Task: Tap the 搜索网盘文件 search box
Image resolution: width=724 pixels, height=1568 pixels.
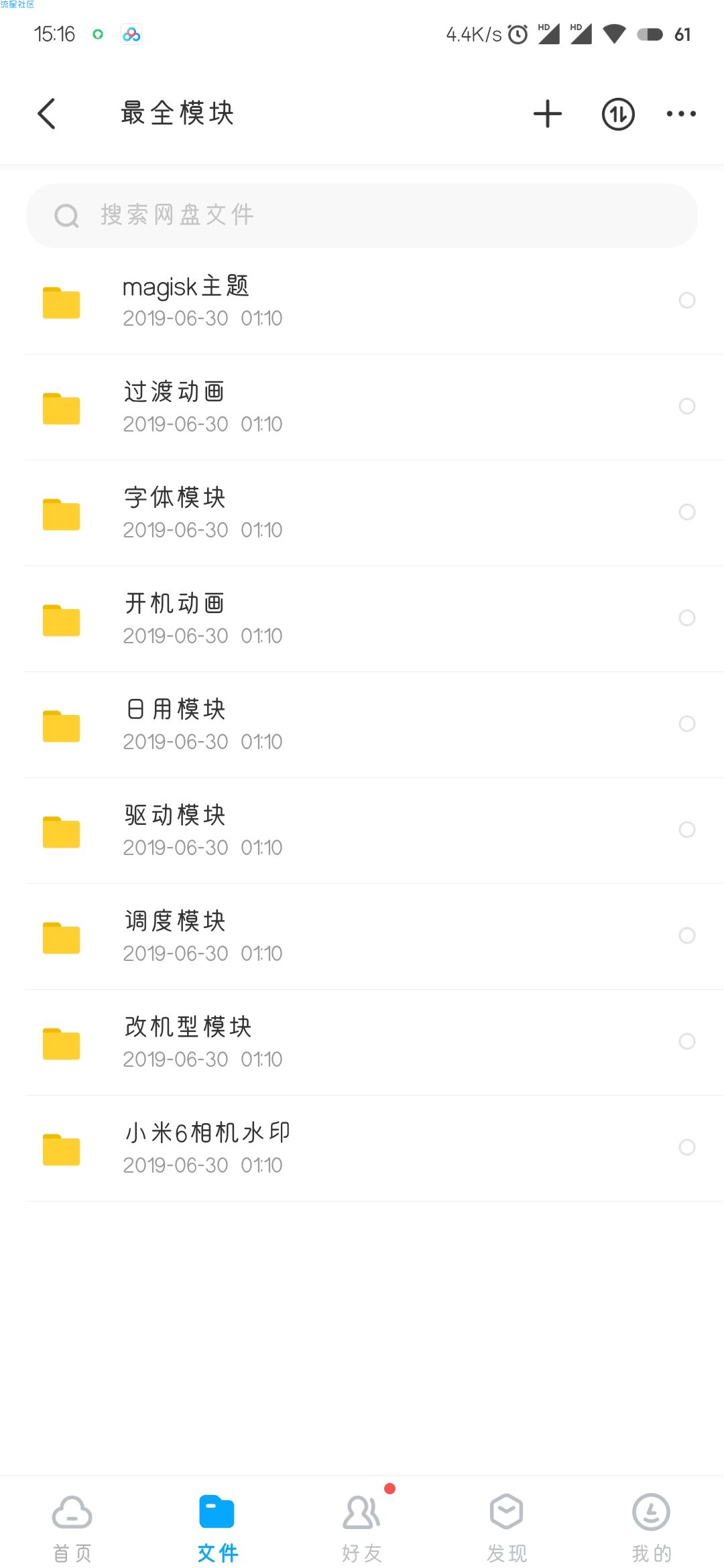Action: [x=362, y=216]
